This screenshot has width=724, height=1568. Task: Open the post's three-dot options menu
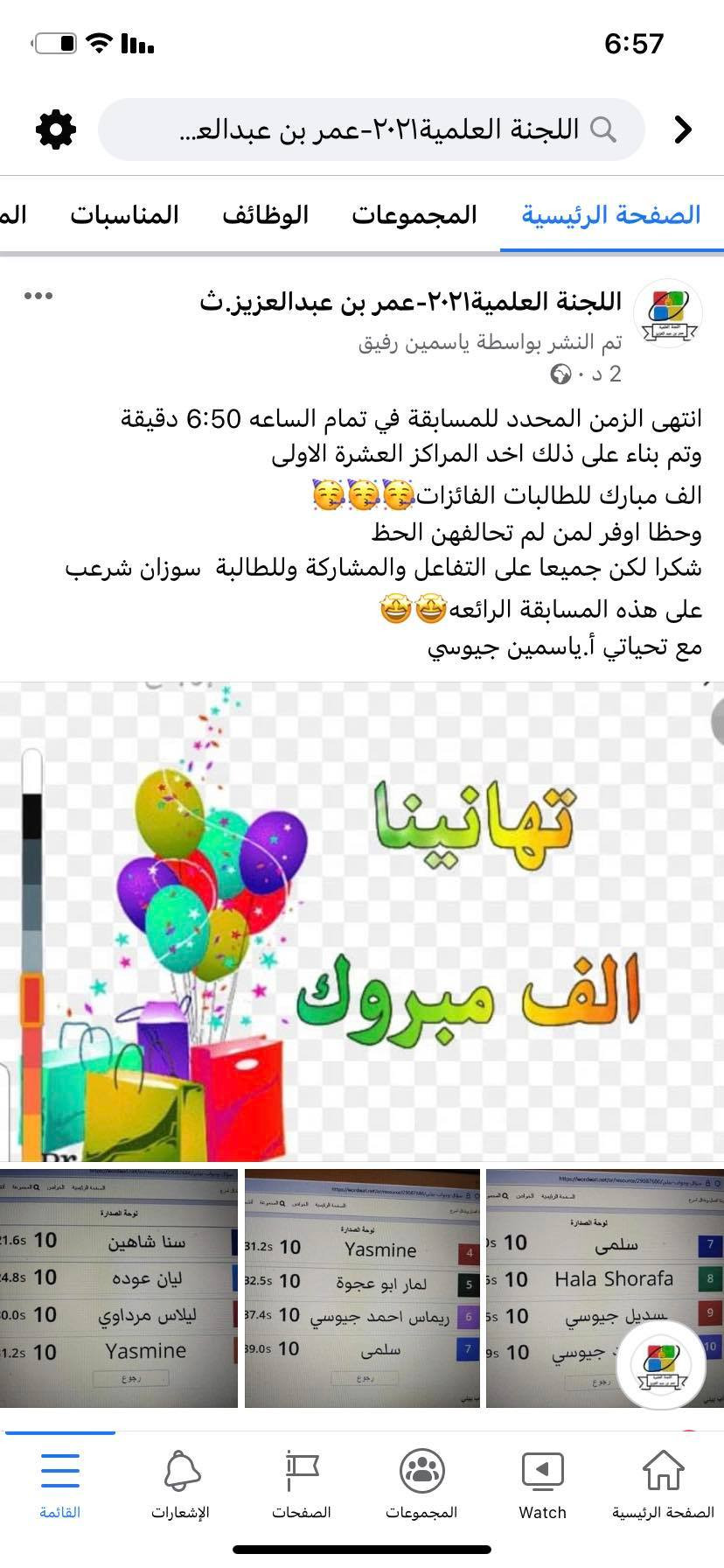pos(38,296)
